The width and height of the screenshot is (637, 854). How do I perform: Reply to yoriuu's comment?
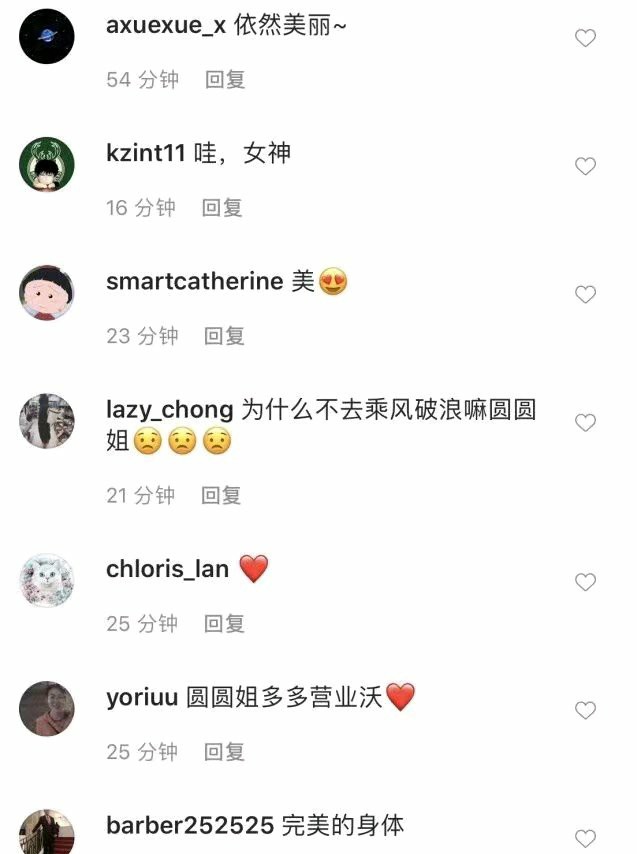click(224, 752)
